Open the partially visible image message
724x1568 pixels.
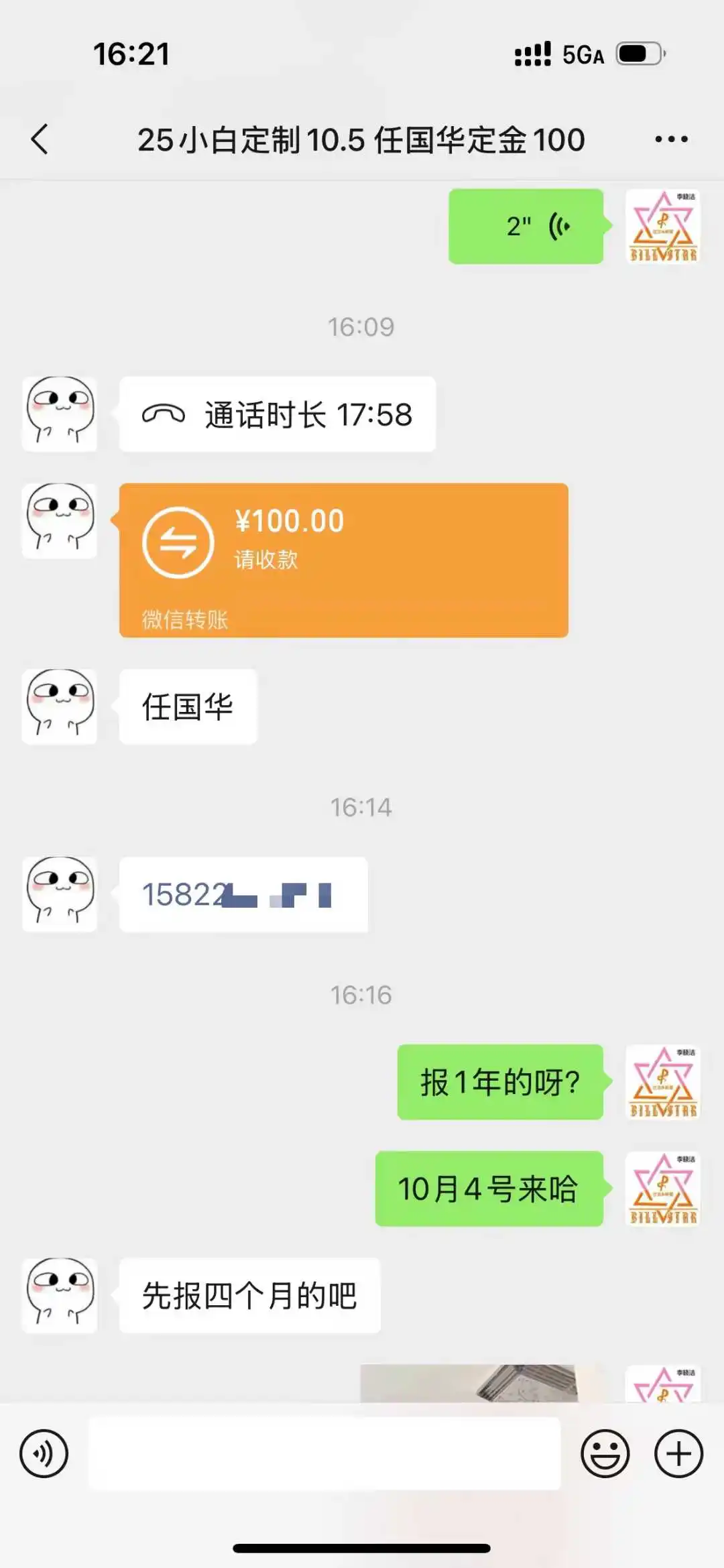469,1384
